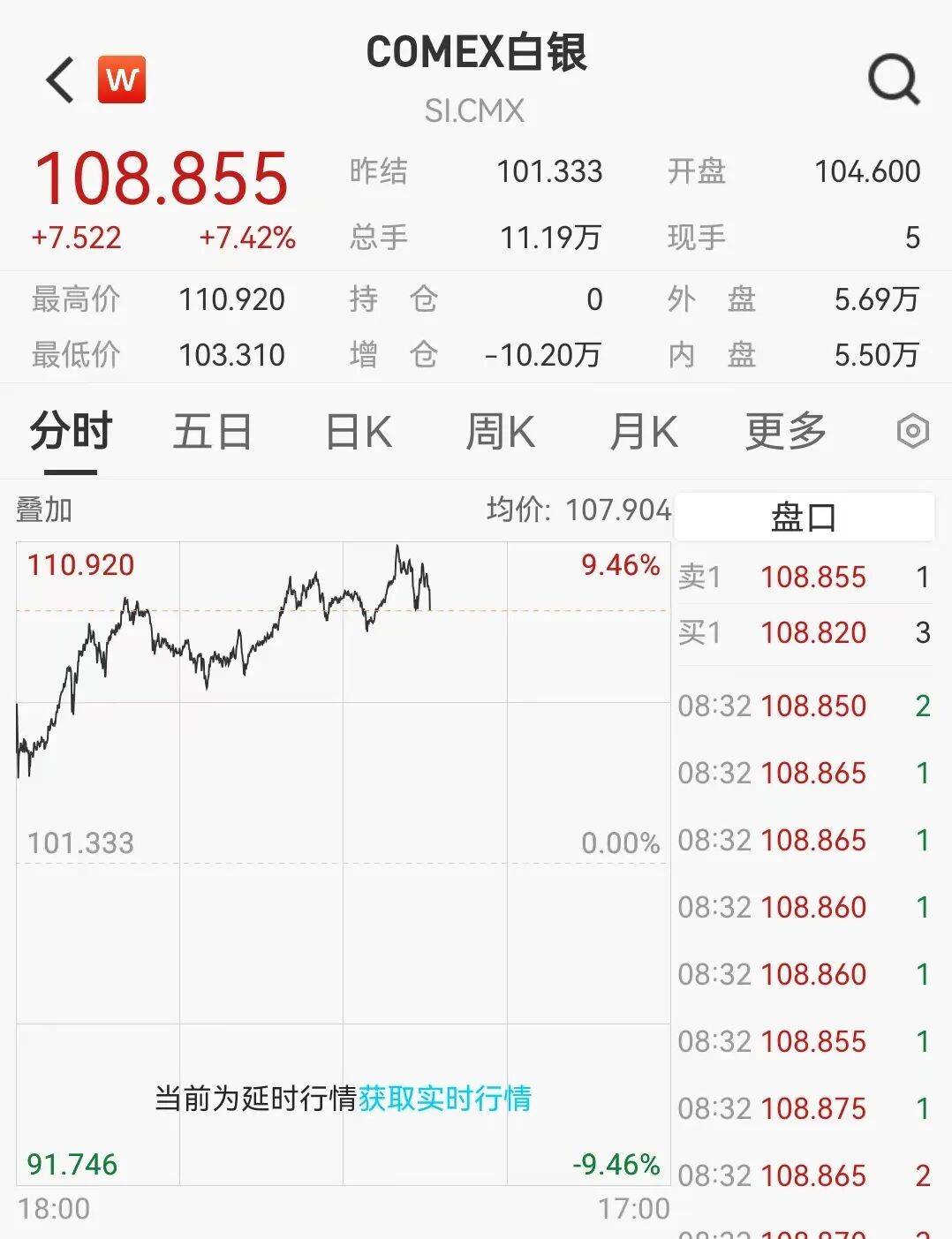
Task: Tap the 叠加 overlay option
Action: tap(44, 510)
